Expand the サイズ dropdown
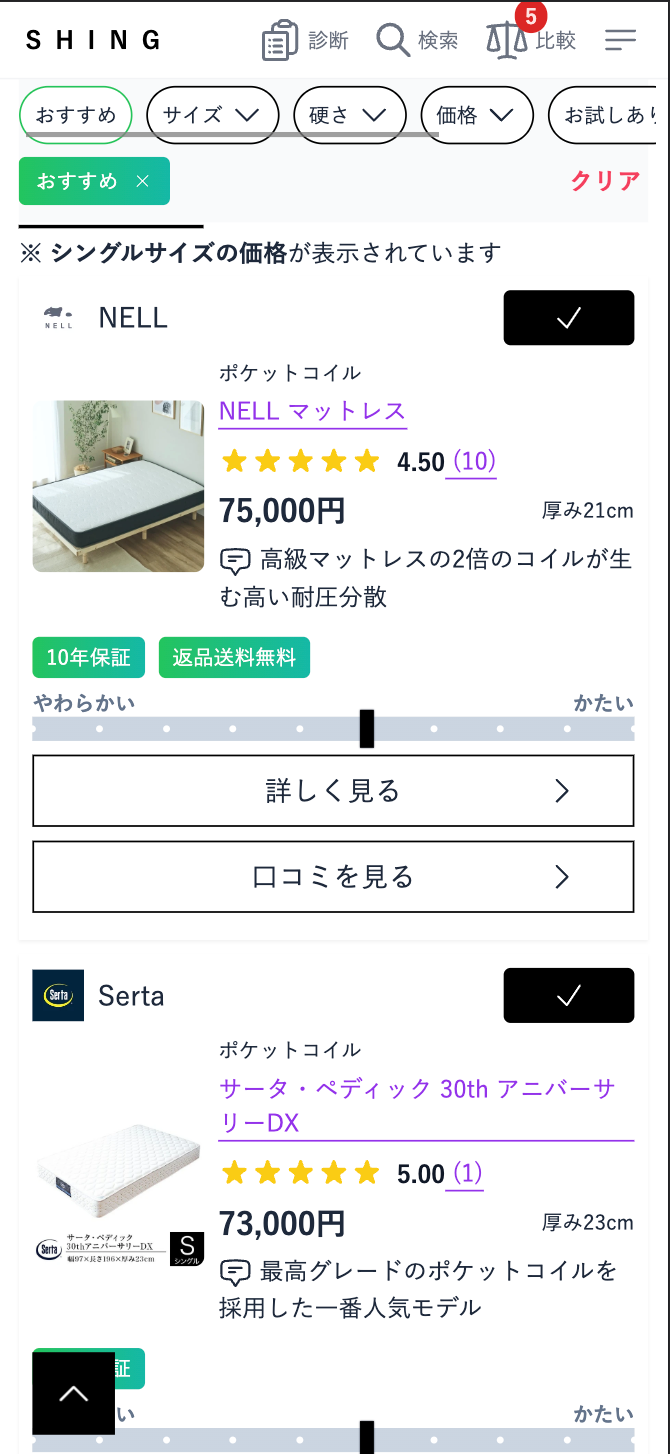 point(211,115)
